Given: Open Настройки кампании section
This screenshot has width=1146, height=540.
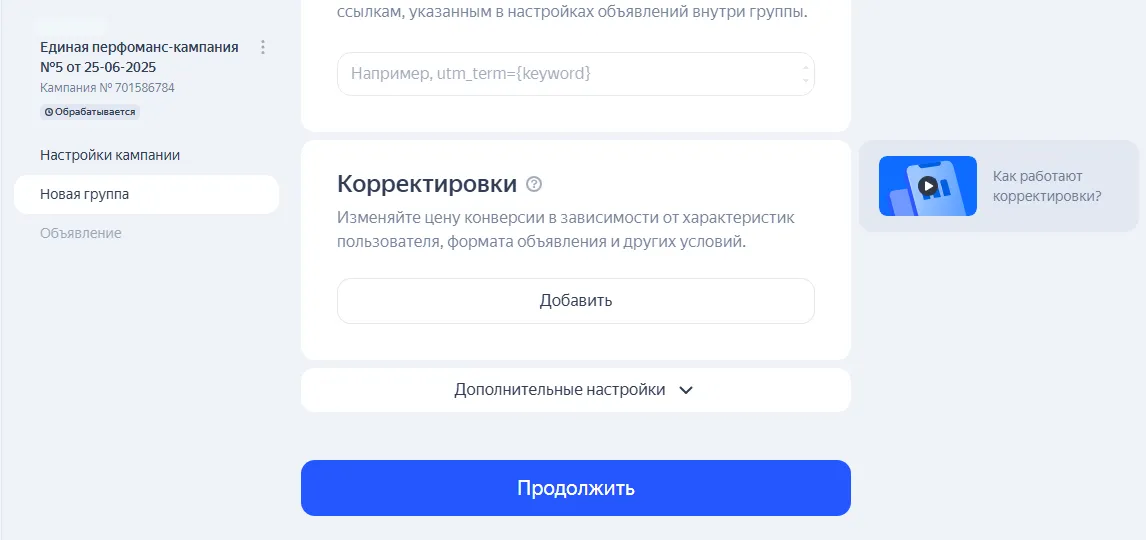Looking at the screenshot, I should pyautogui.click(x=110, y=155).
